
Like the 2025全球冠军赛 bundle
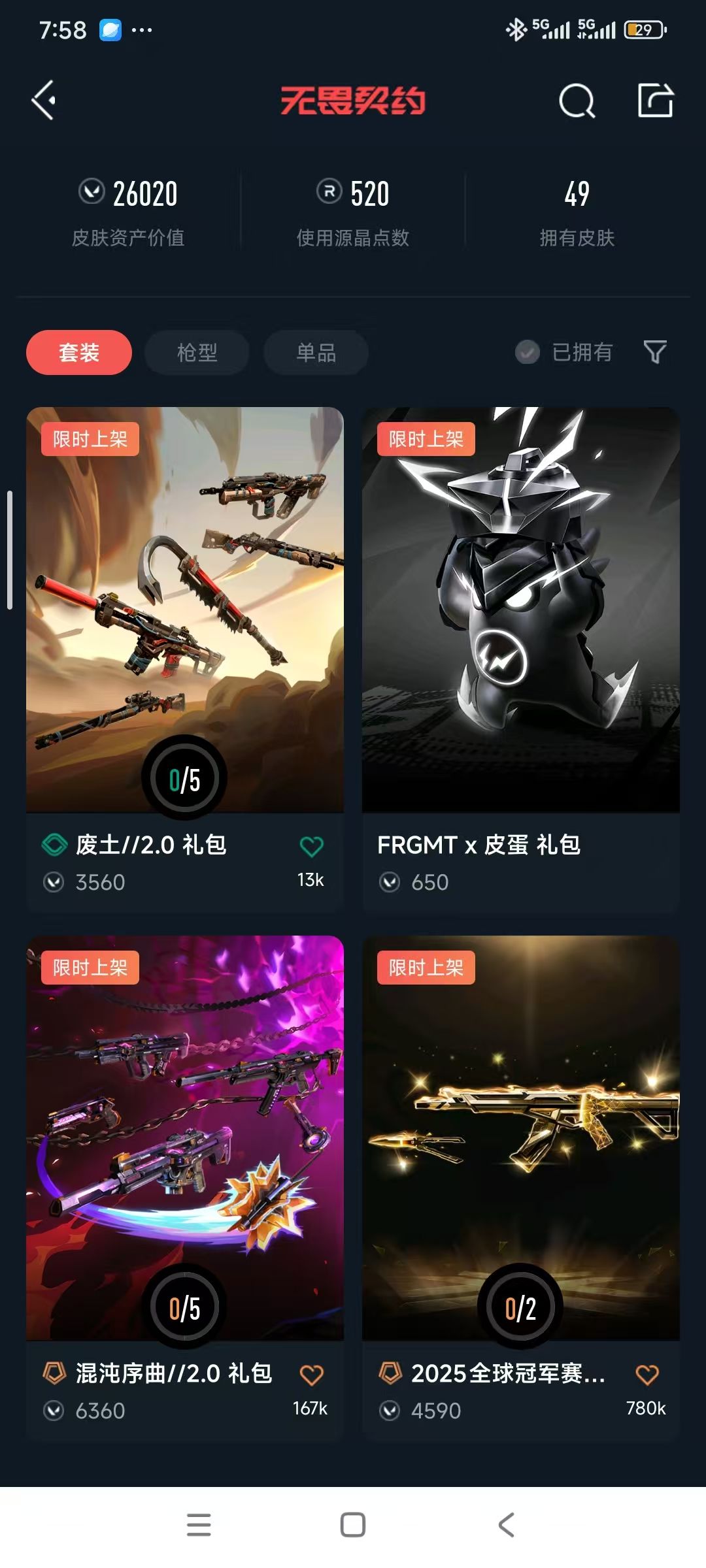tap(647, 1375)
